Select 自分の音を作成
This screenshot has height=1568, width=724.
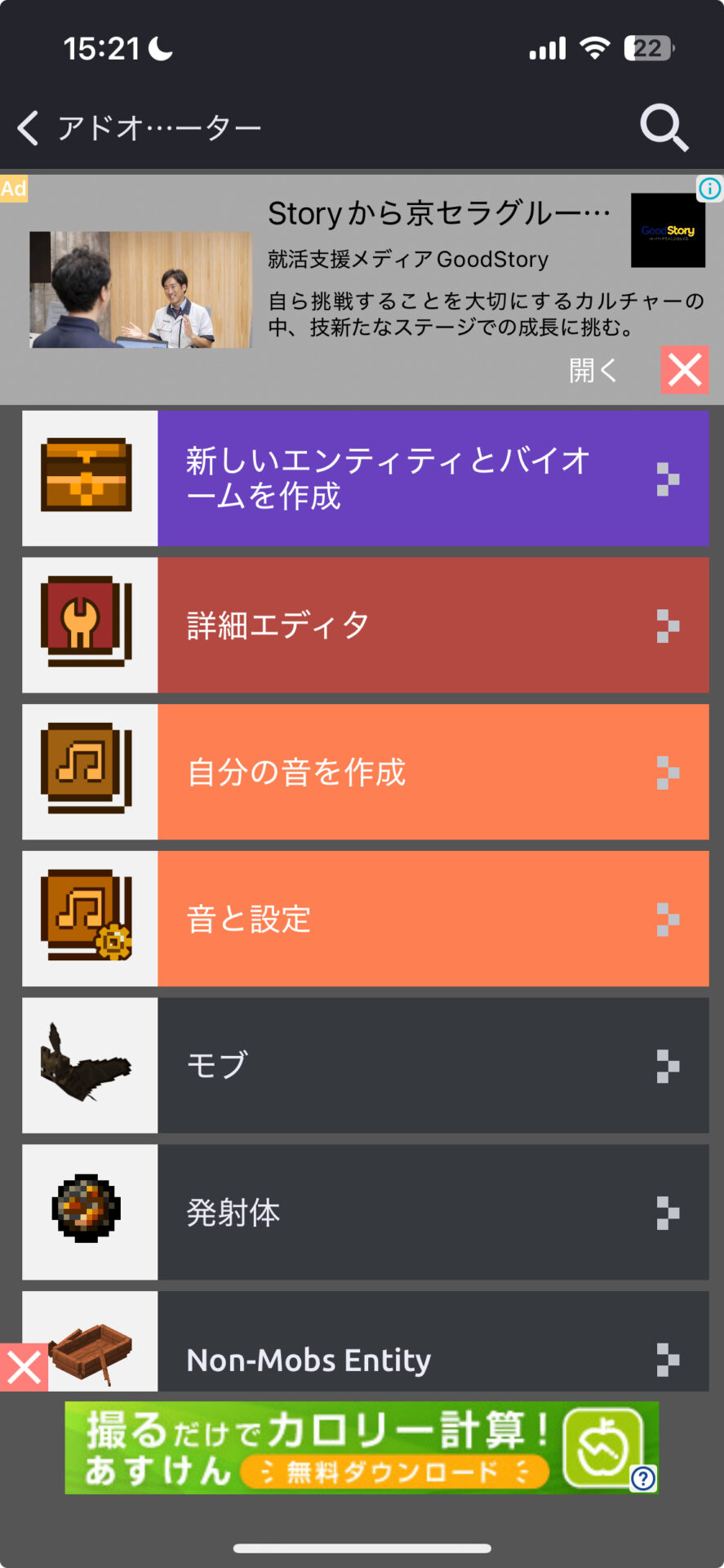(x=433, y=773)
